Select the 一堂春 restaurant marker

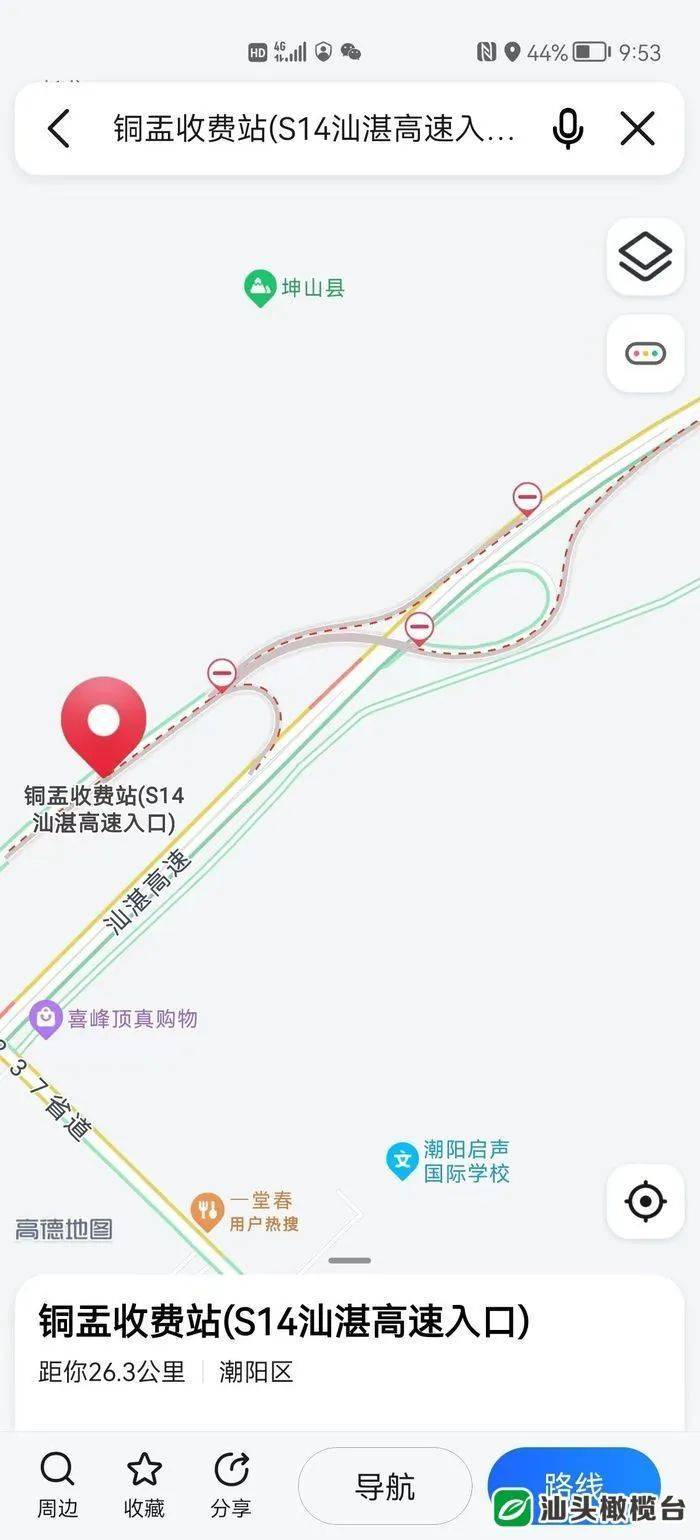click(207, 1211)
